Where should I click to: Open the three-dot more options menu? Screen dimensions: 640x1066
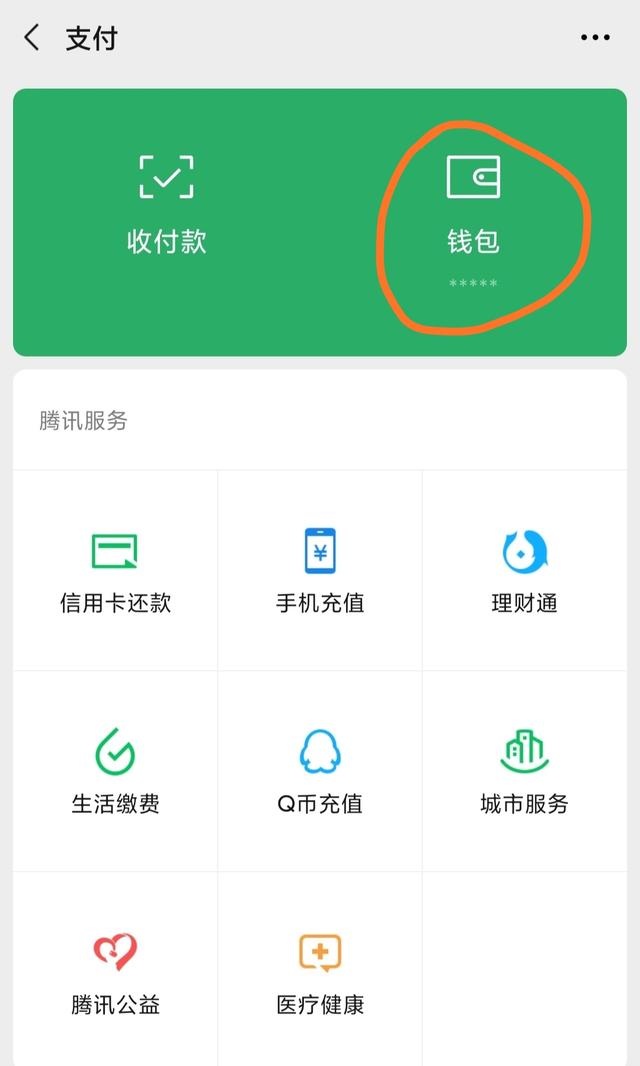(595, 38)
